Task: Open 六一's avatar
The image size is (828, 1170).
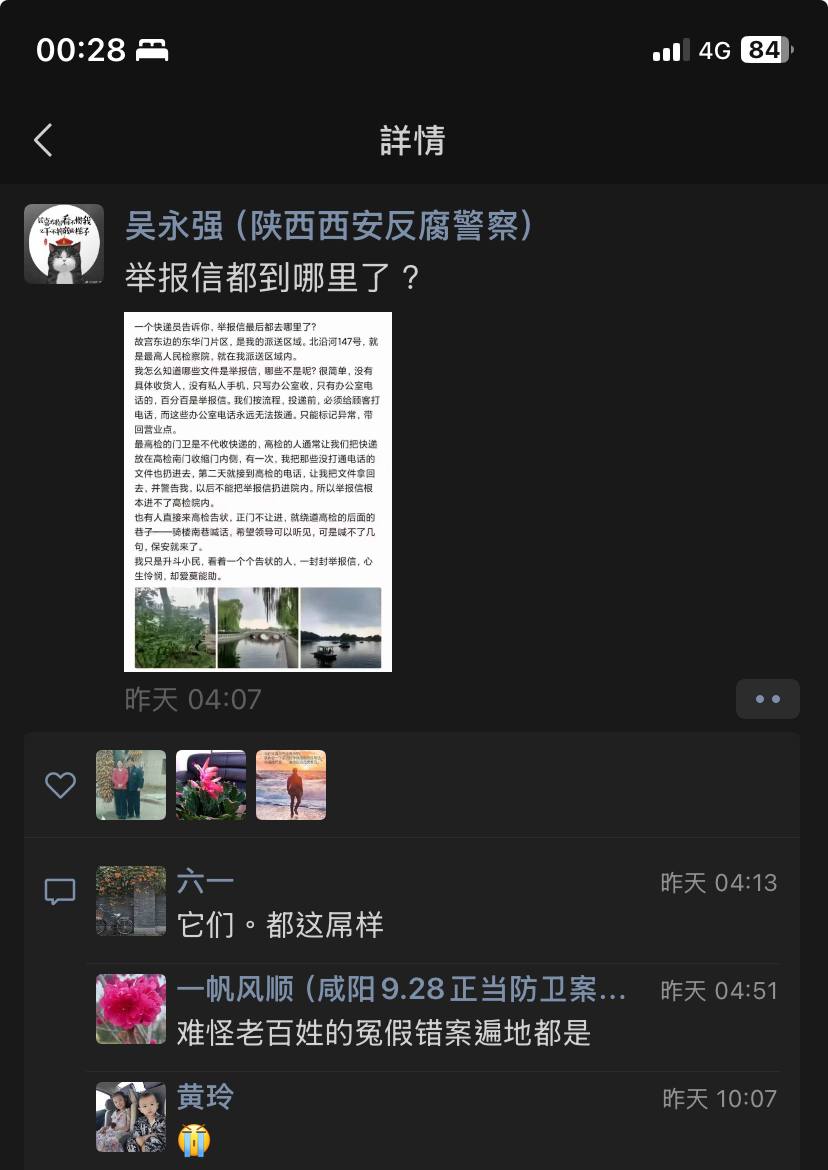Action: point(131,901)
